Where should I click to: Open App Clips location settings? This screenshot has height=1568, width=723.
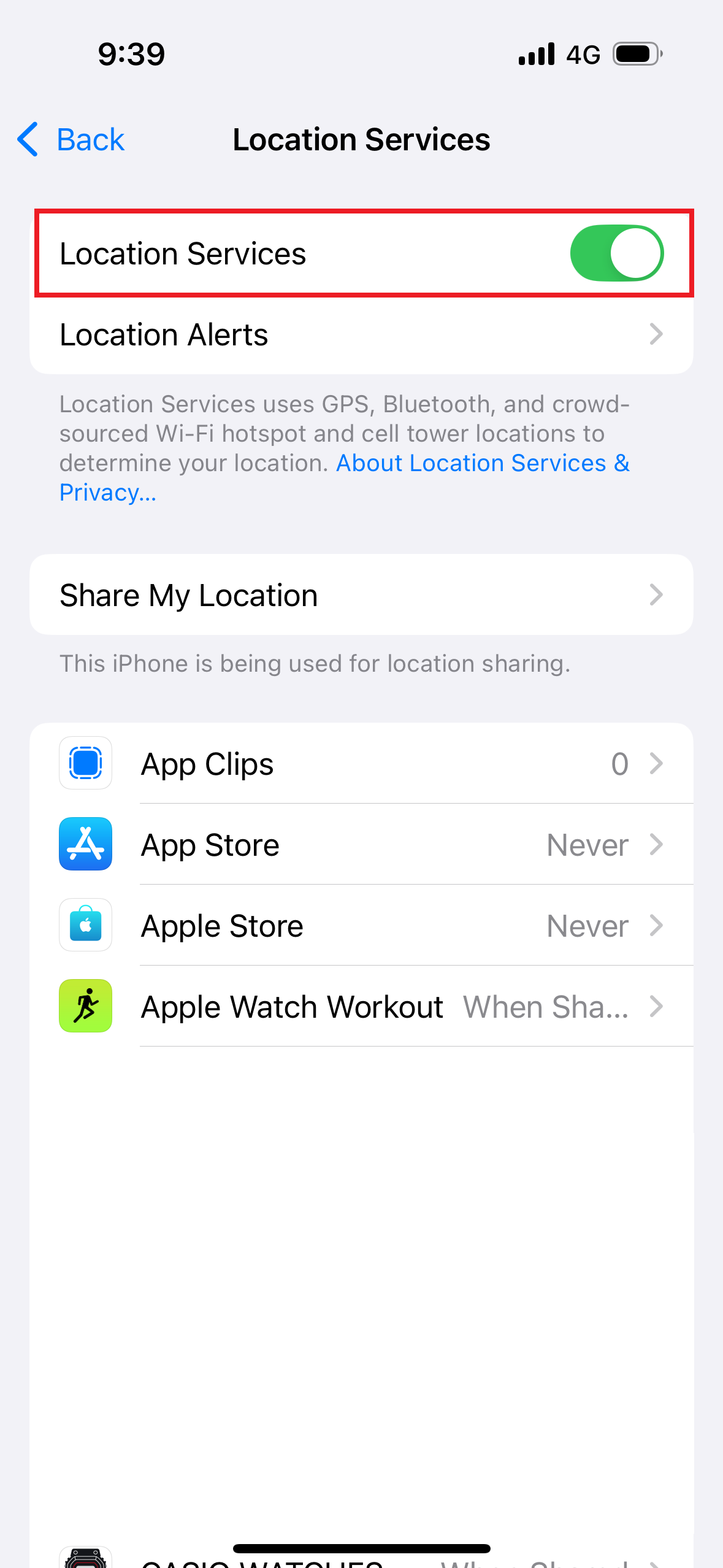tap(361, 764)
